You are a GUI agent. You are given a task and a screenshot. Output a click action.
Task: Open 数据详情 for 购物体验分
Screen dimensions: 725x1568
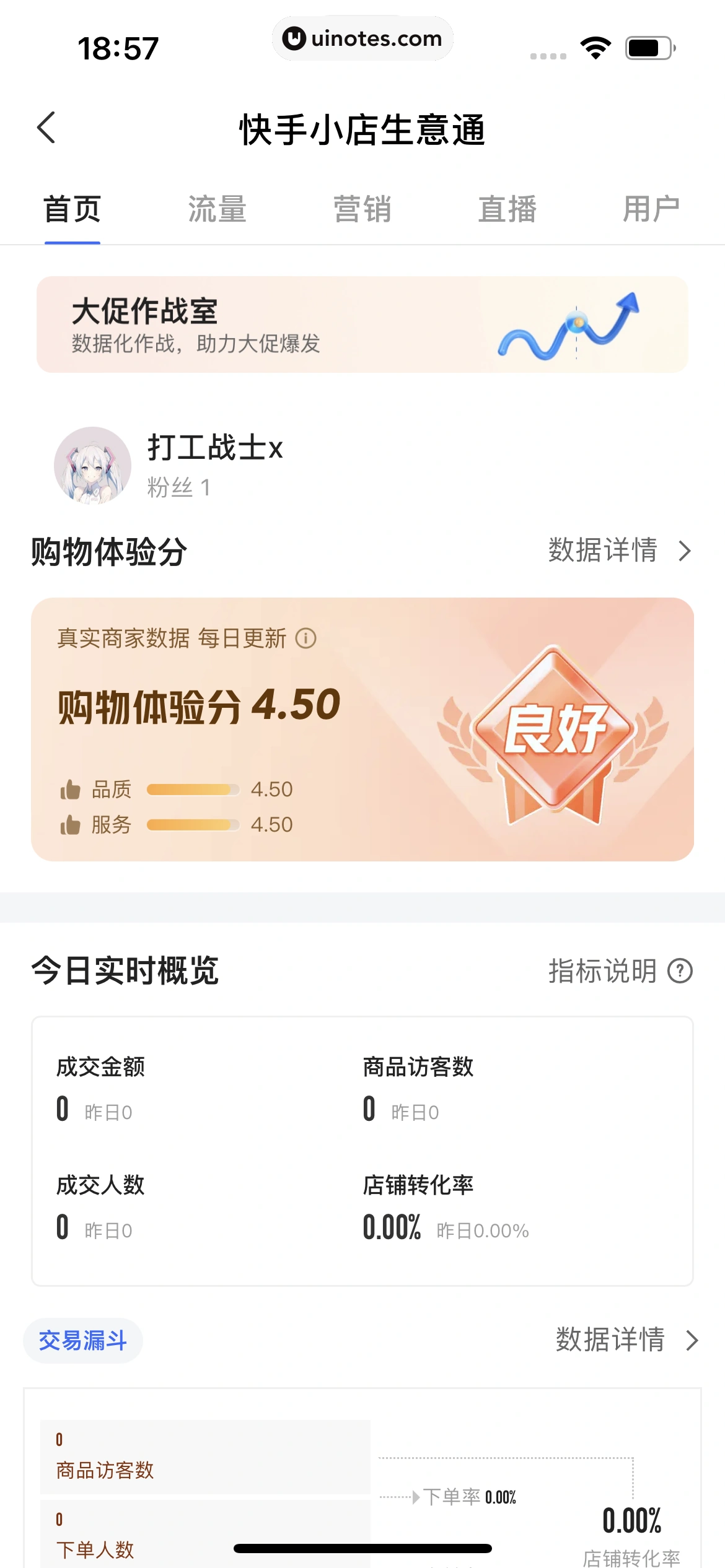click(618, 550)
